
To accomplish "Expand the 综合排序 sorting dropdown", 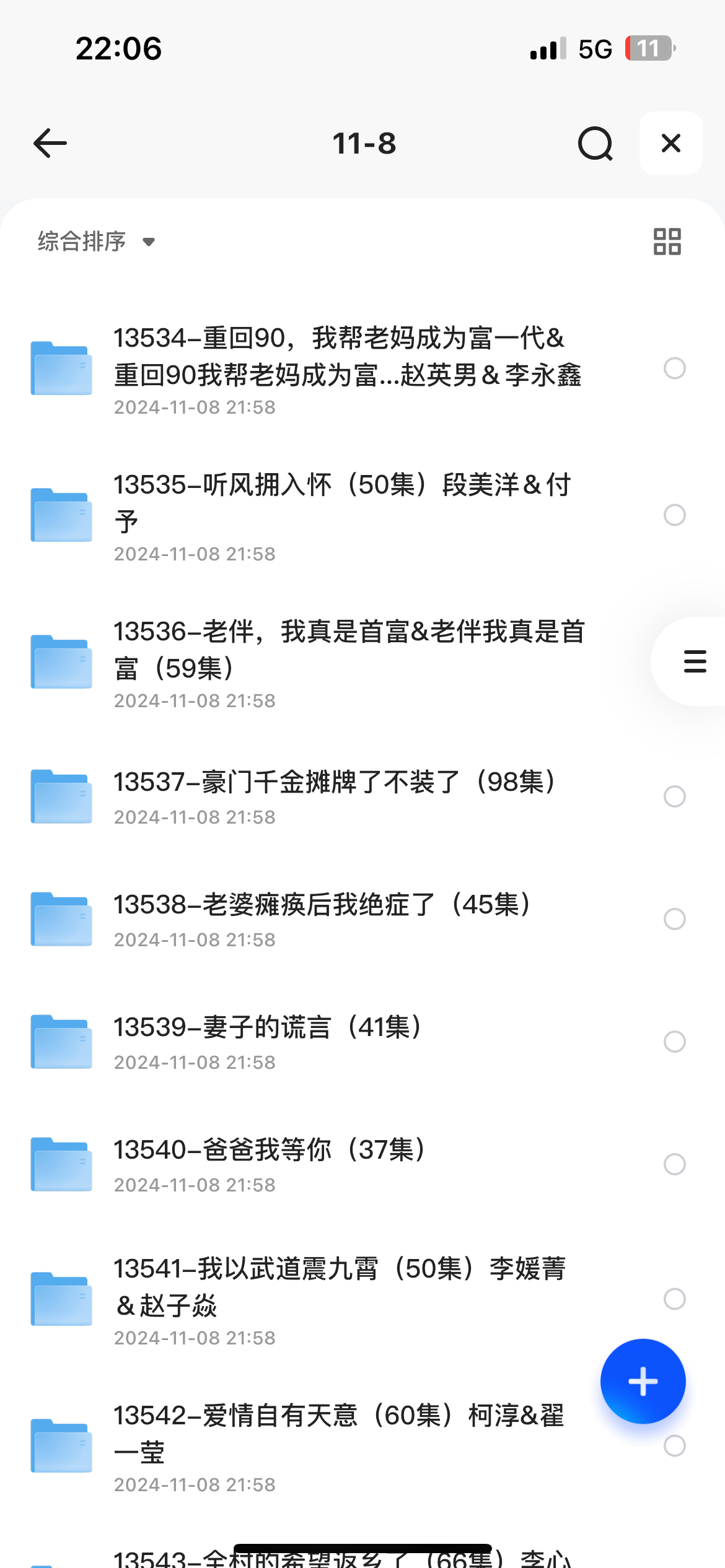I will tap(97, 242).
